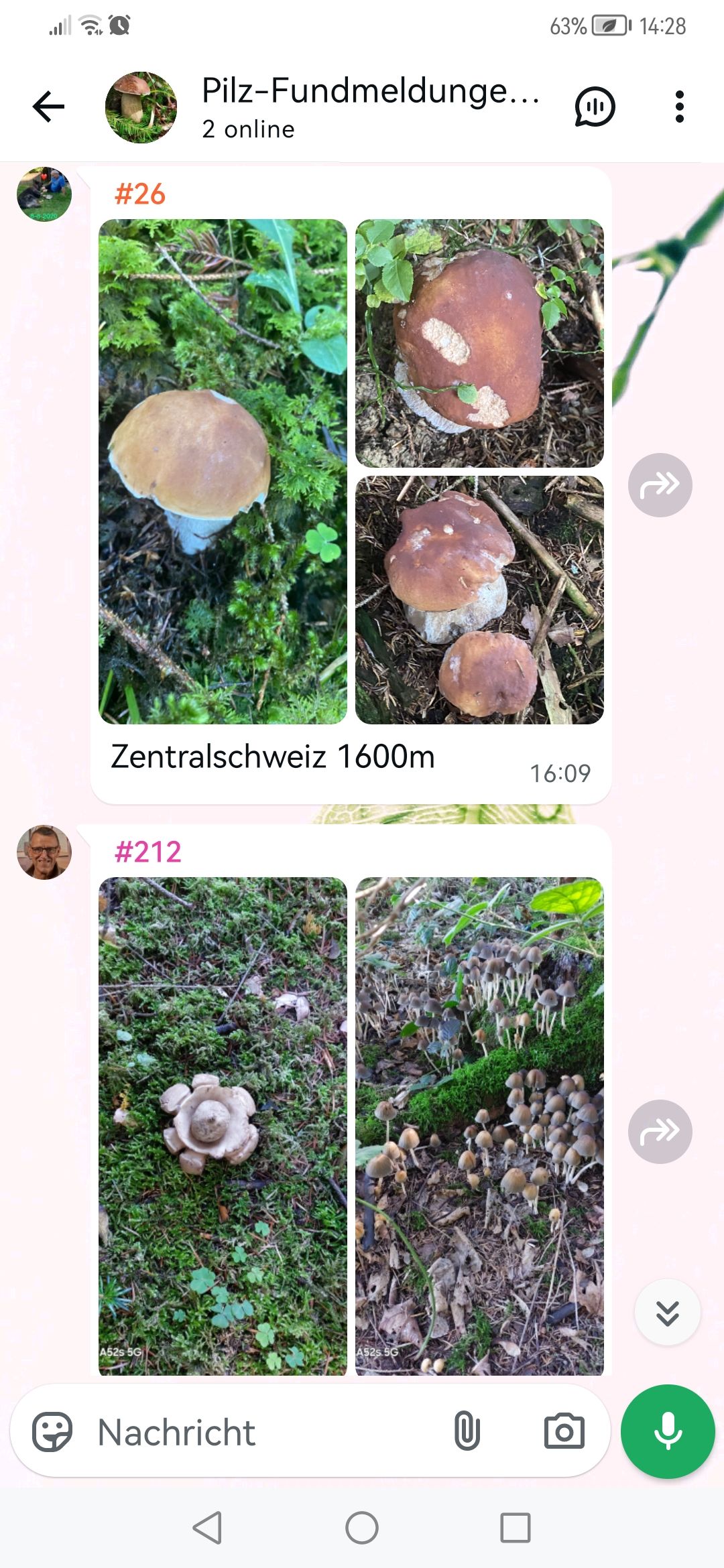View the earthstar mushroom photo in #212
Screen dimensions: 724x1568
(223, 1126)
